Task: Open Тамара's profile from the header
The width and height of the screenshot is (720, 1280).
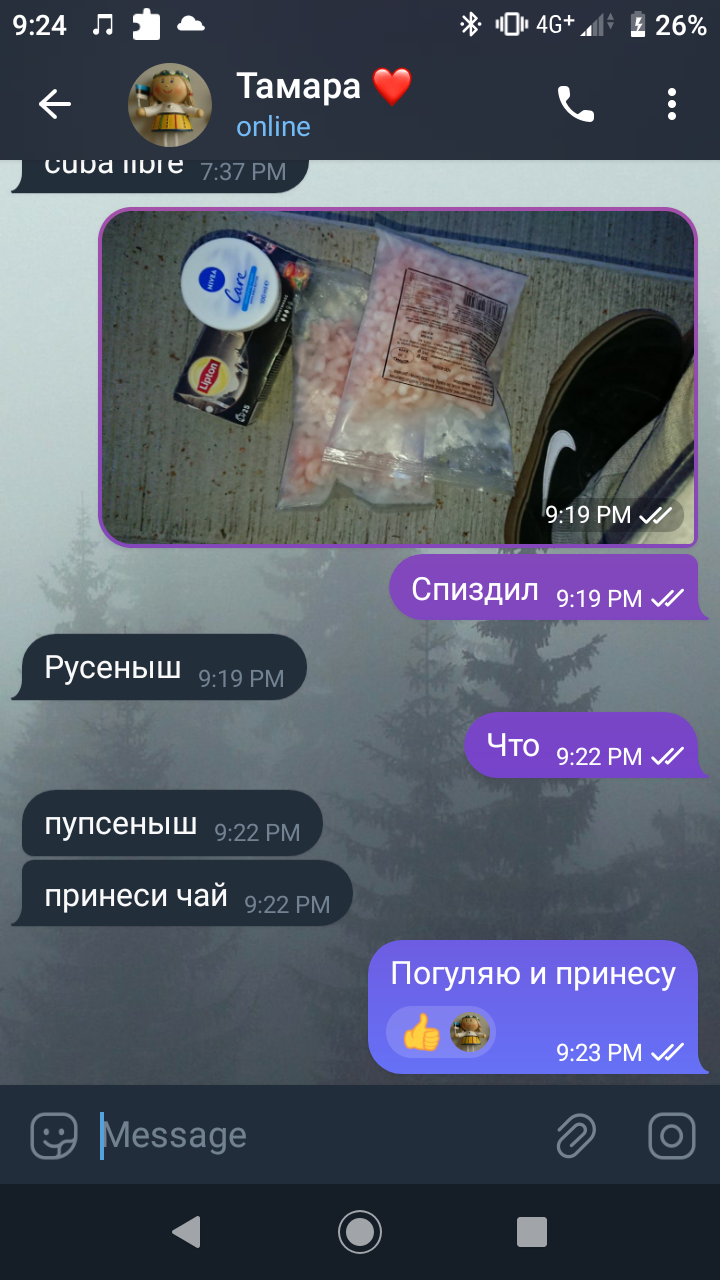Action: coord(300,104)
